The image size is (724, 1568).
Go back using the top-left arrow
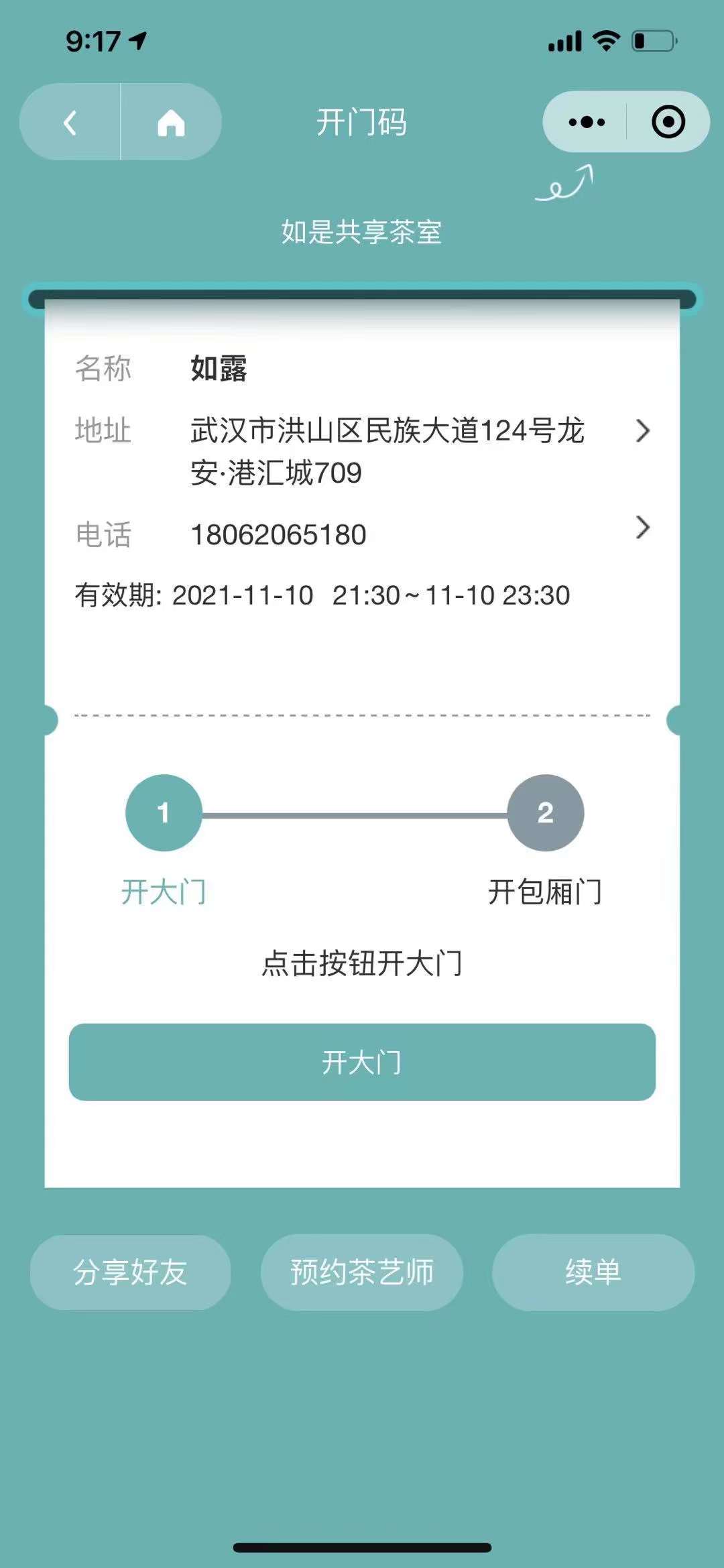click(70, 122)
